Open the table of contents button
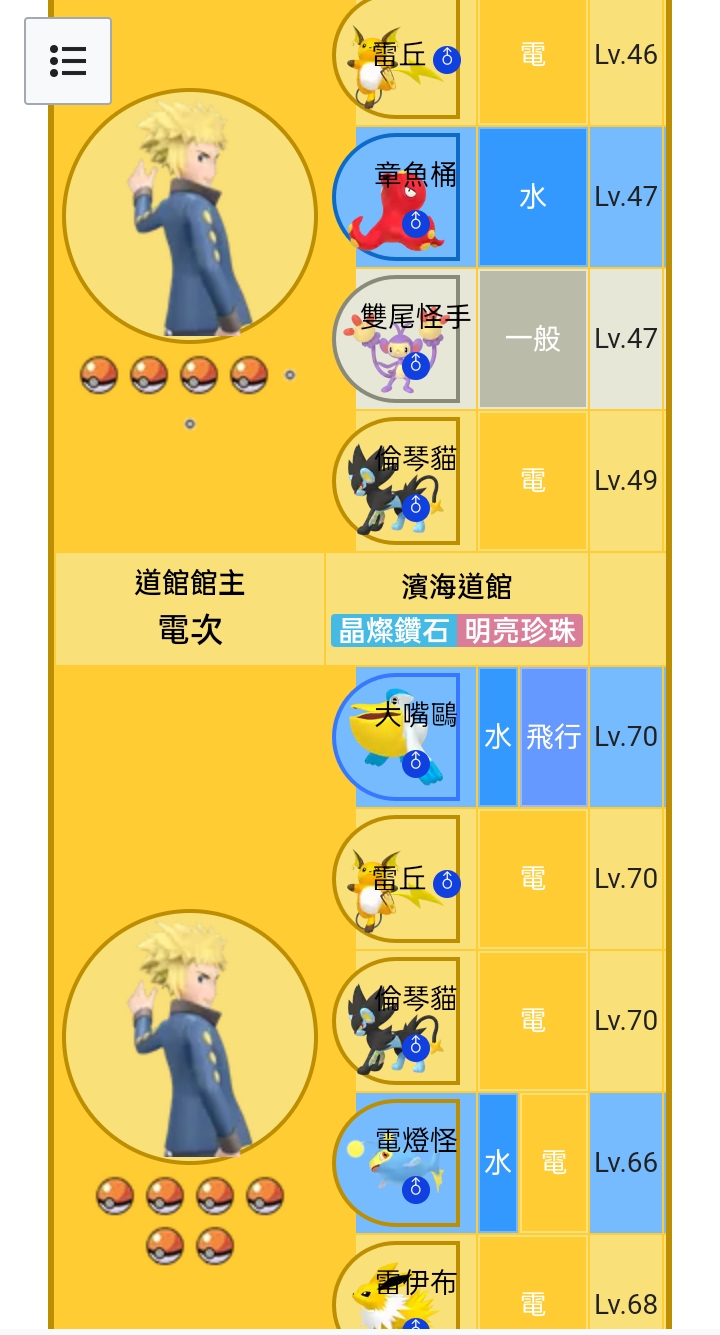The width and height of the screenshot is (720, 1335). point(68,61)
